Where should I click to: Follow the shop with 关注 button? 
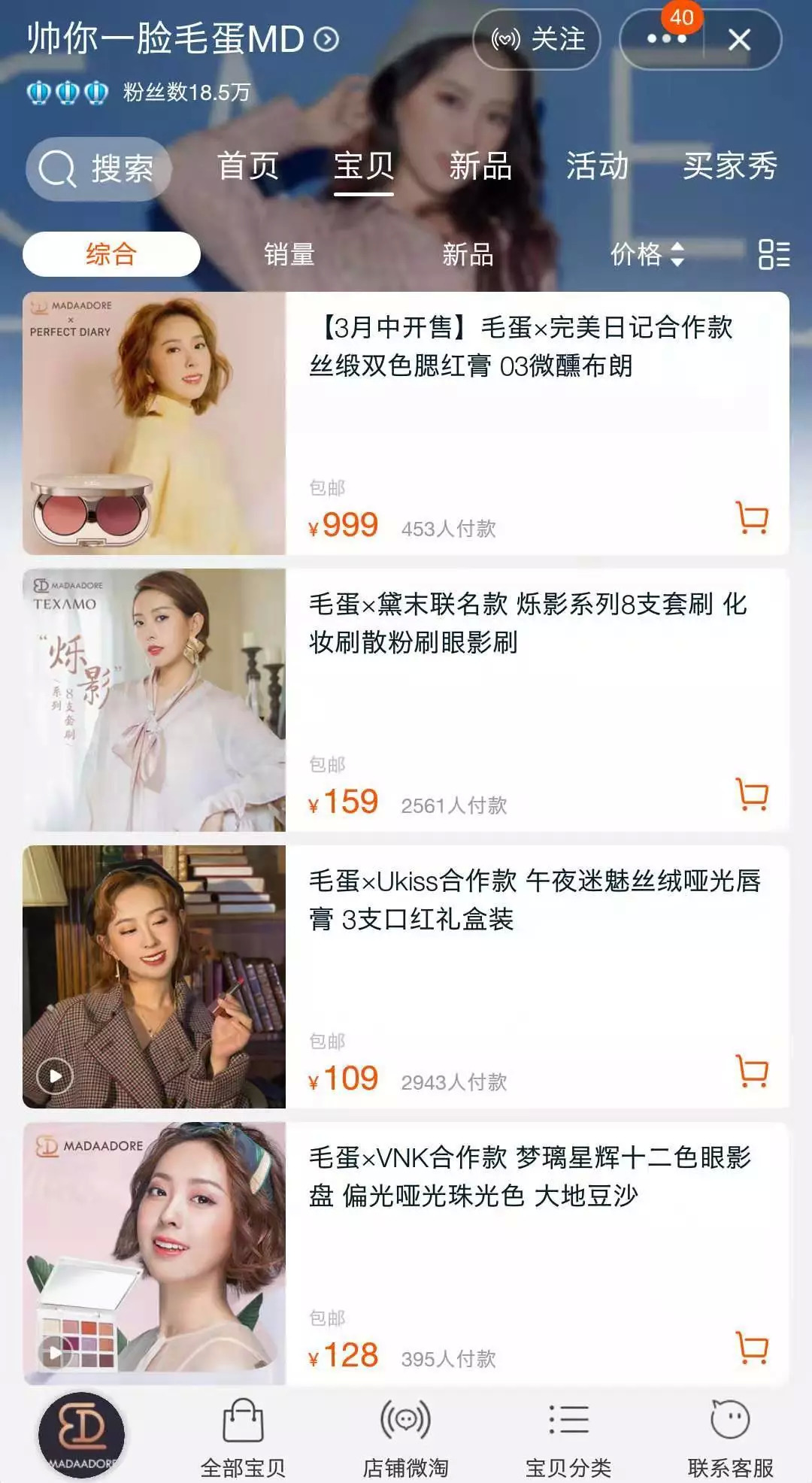[537, 39]
